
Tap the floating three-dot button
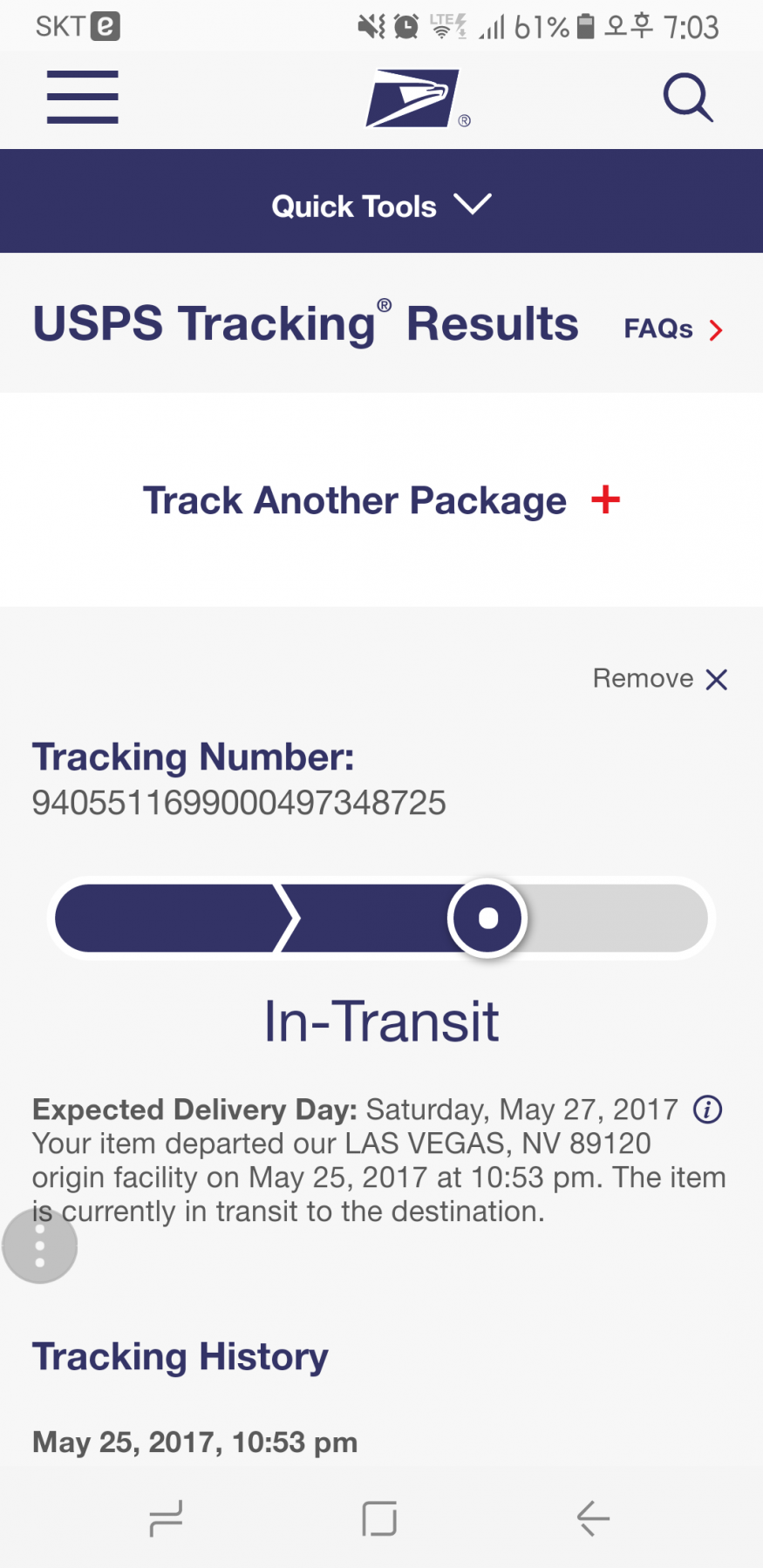(x=40, y=1246)
